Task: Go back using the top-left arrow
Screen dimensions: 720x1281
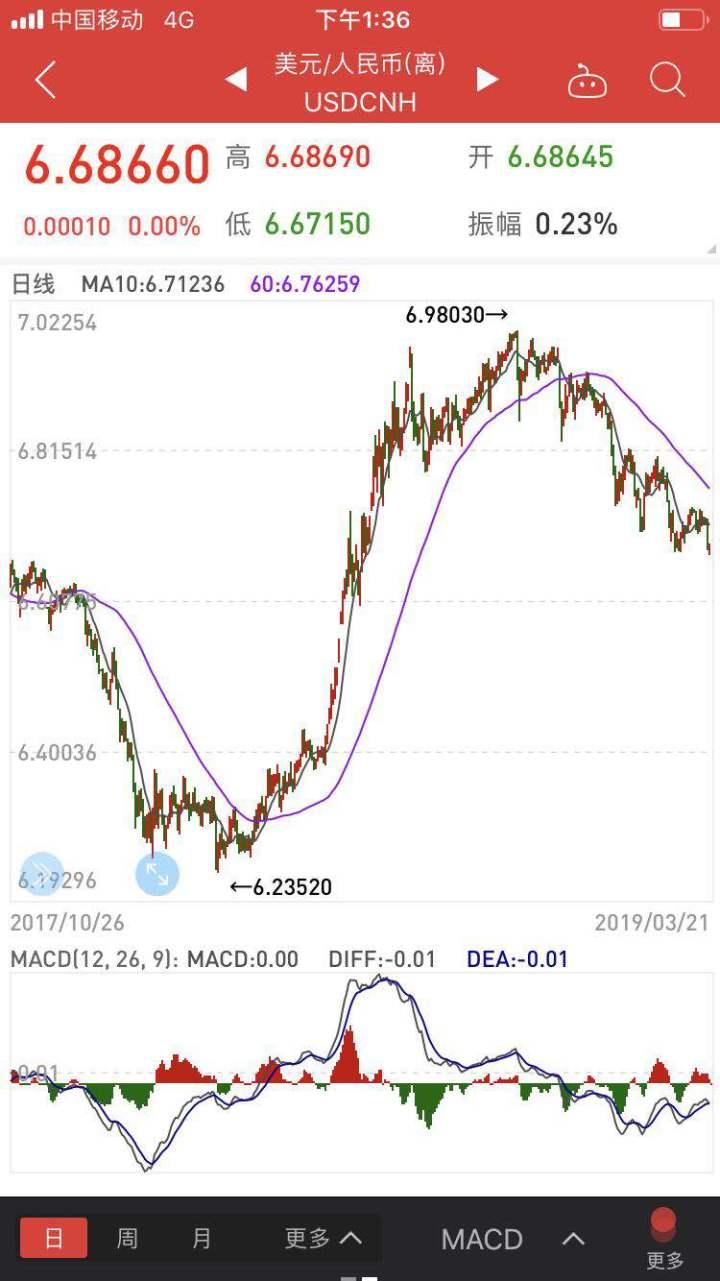Action: click(45, 80)
